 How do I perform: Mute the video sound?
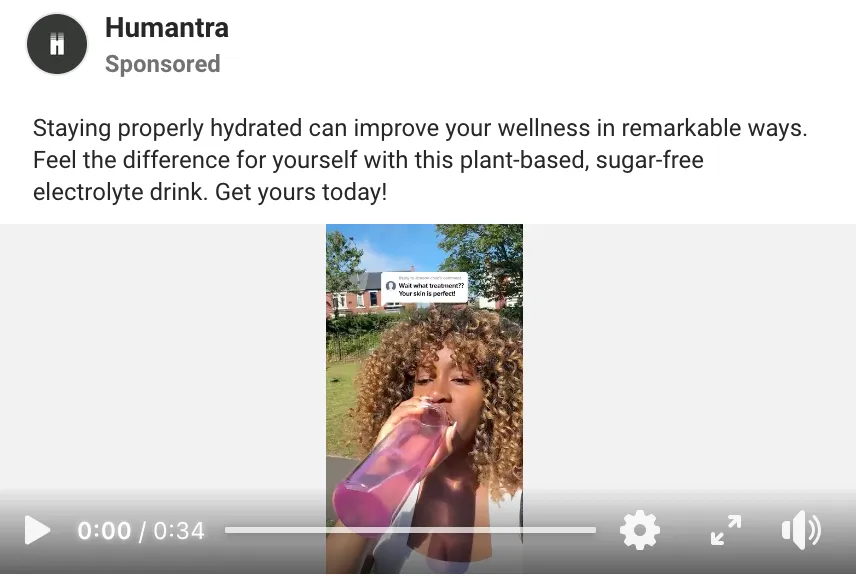800,530
